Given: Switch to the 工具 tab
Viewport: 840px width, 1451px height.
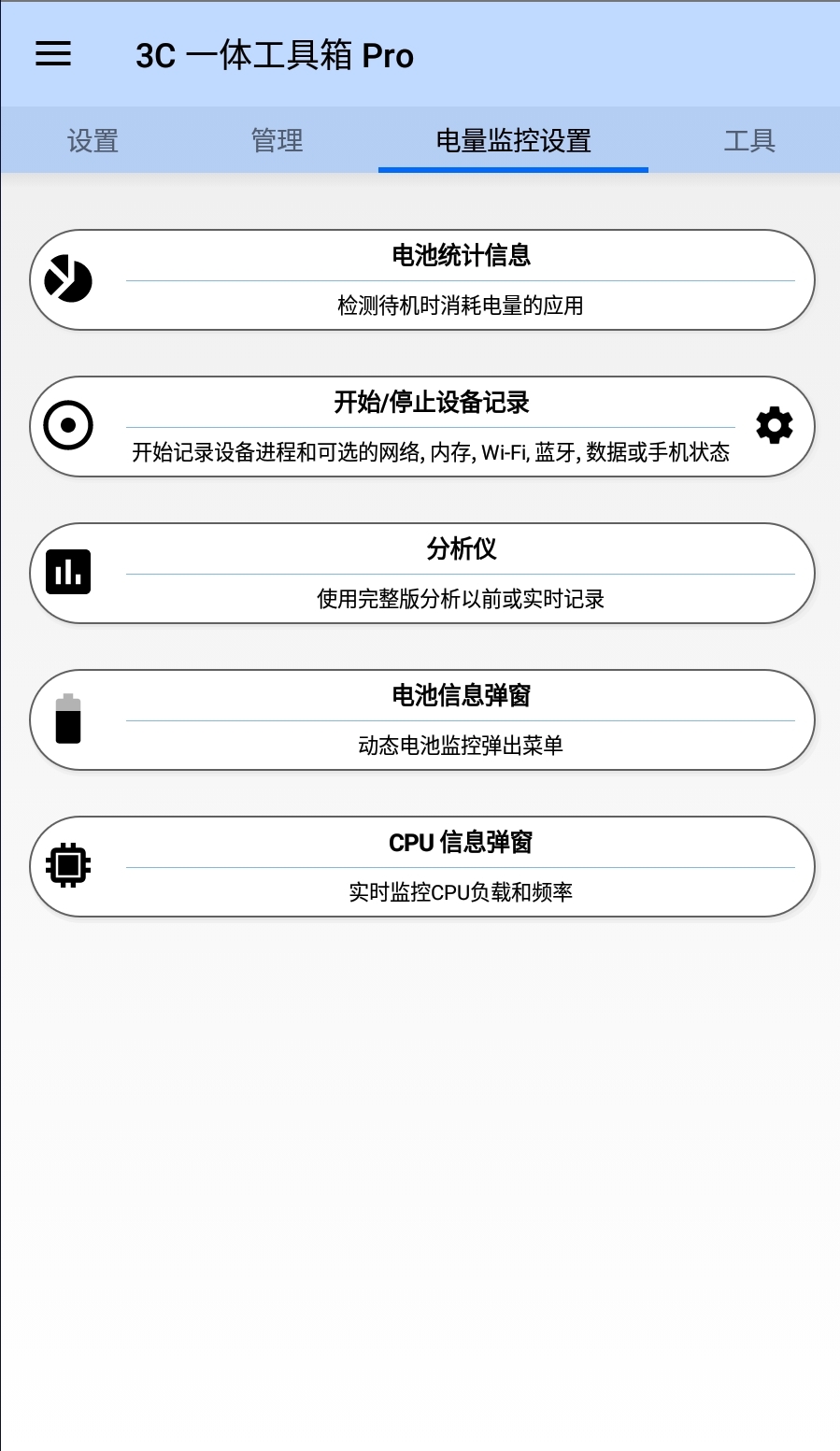Looking at the screenshot, I should [x=749, y=141].
